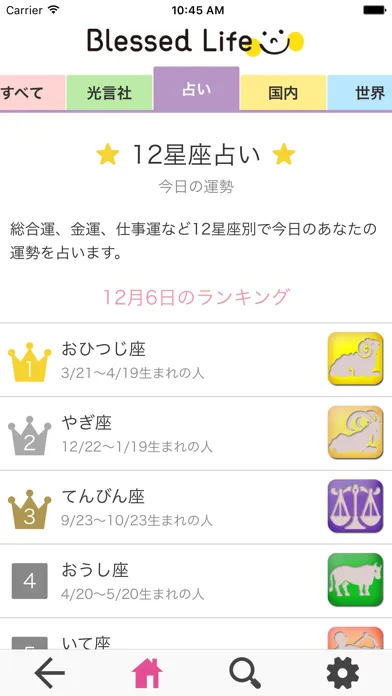Screen dimensions: 392x696
Task: Open search with the magnifier icon
Action: [245, 673]
